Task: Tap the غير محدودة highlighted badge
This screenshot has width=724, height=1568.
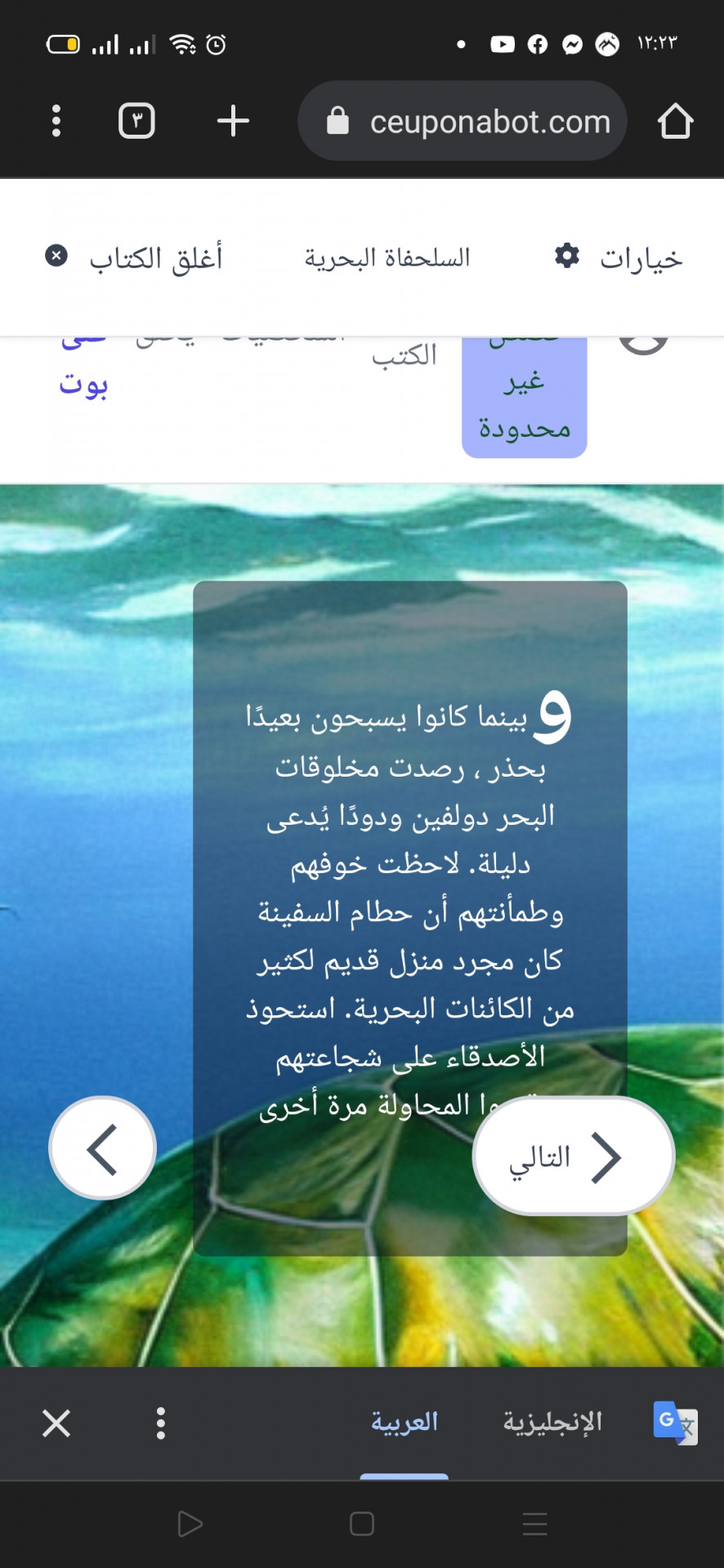Action: tap(525, 403)
